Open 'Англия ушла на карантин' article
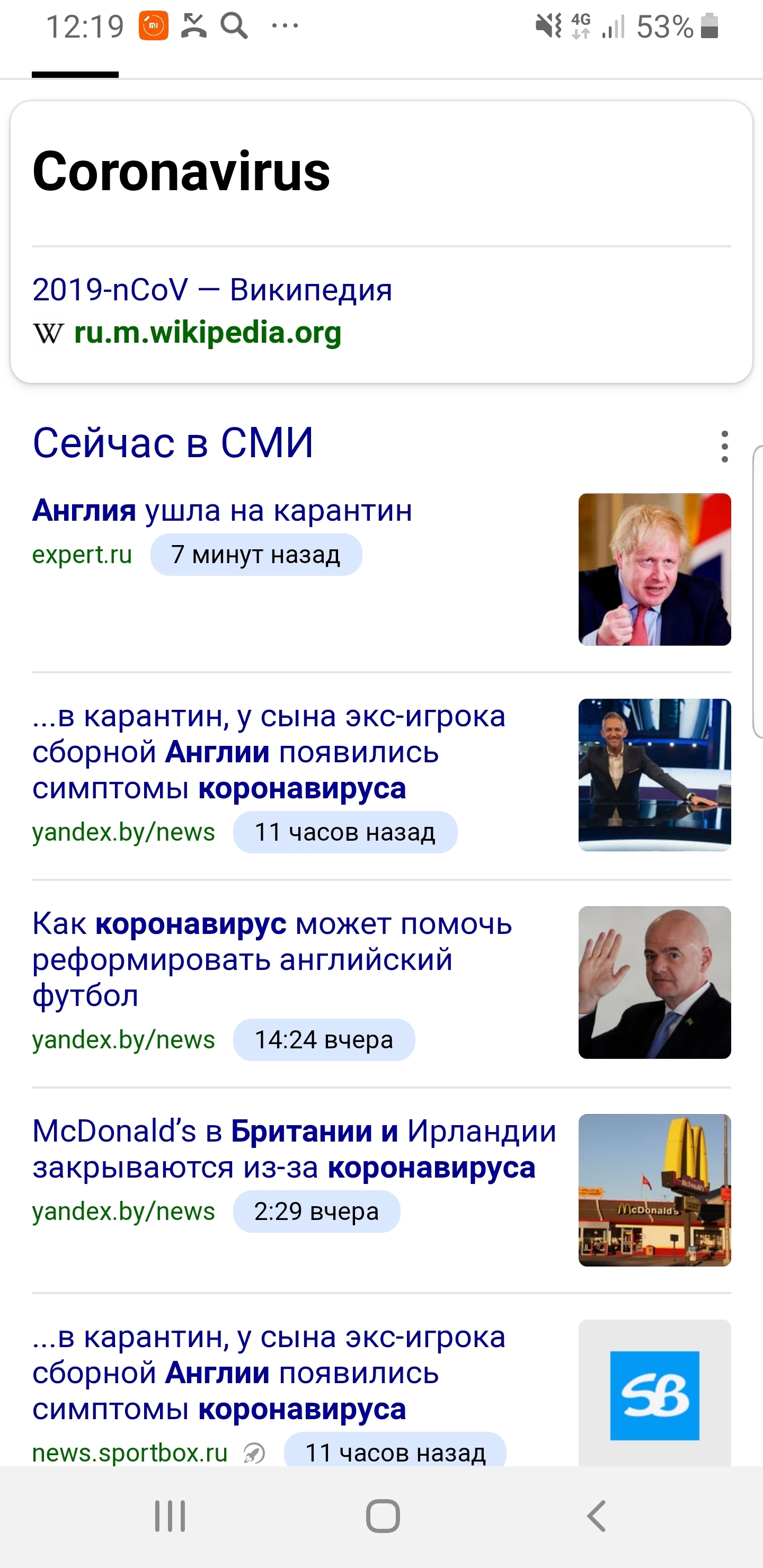763x1568 pixels. tap(222, 510)
